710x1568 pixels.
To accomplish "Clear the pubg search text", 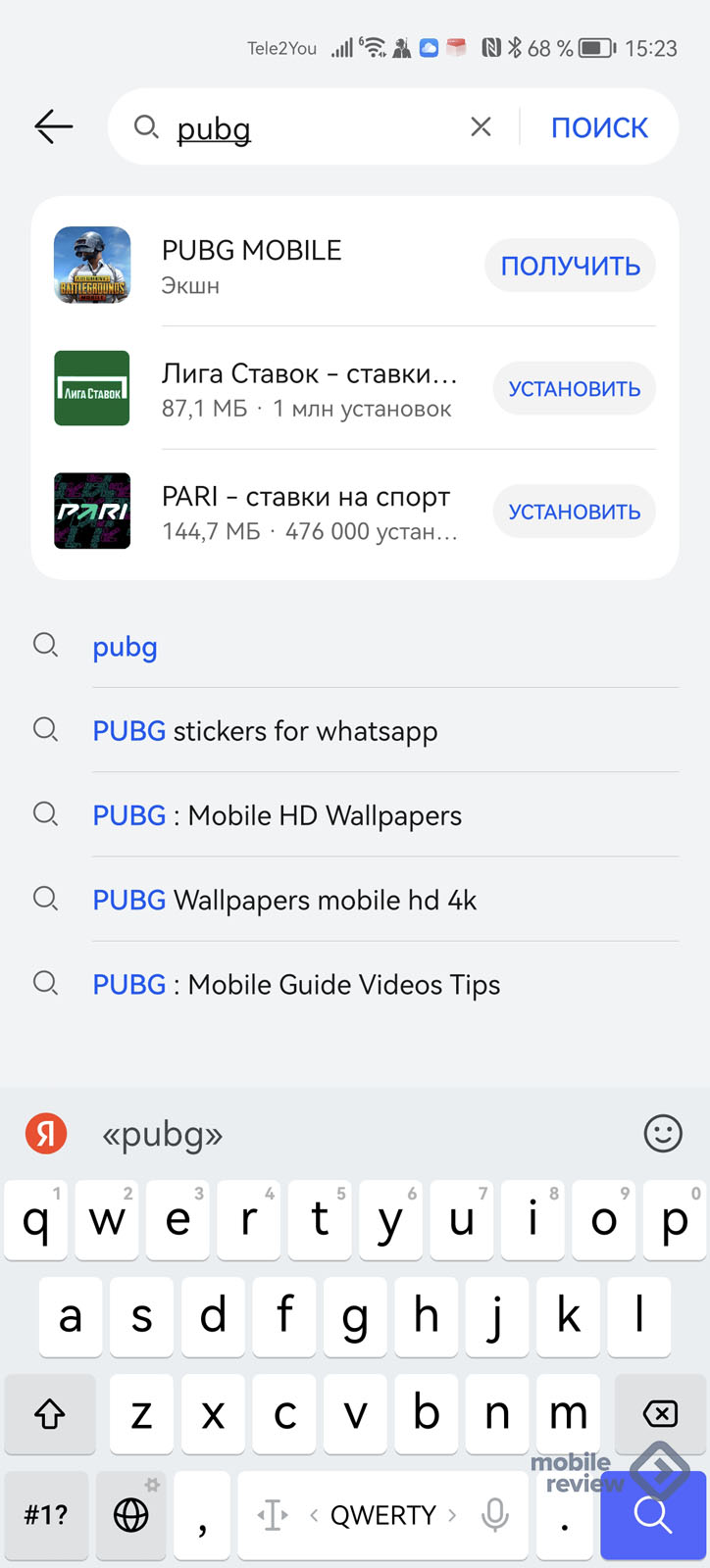I will click(x=481, y=126).
